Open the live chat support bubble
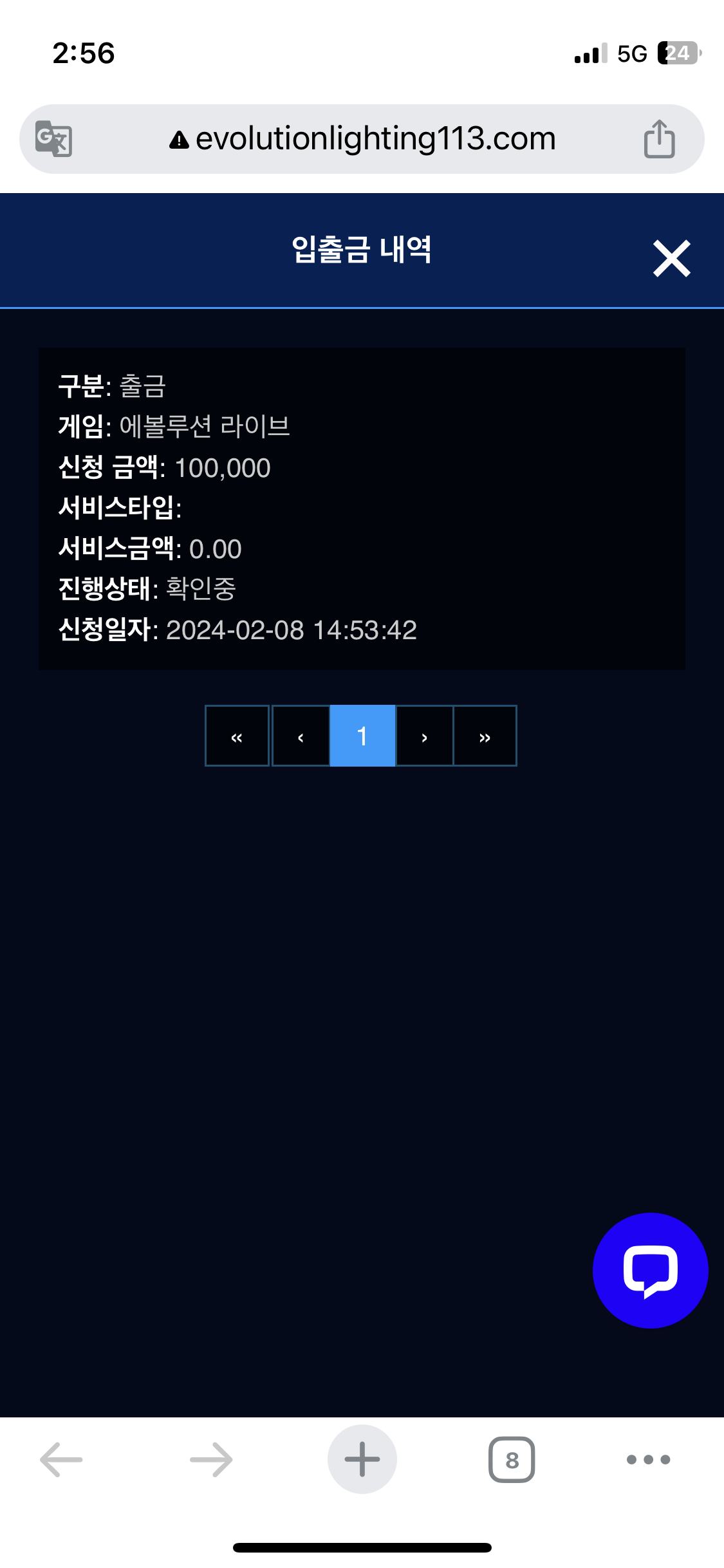724x1568 pixels. point(650,1270)
